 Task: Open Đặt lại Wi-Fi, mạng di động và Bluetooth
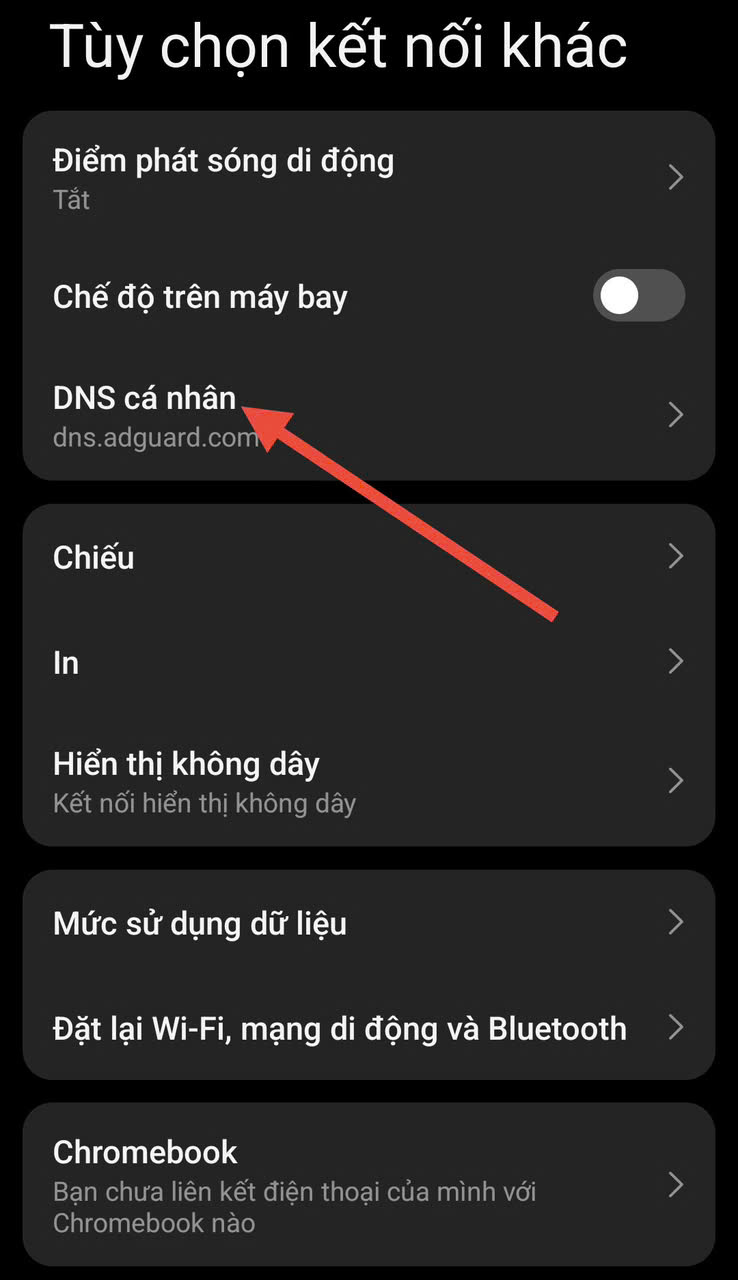[368, 1028]
